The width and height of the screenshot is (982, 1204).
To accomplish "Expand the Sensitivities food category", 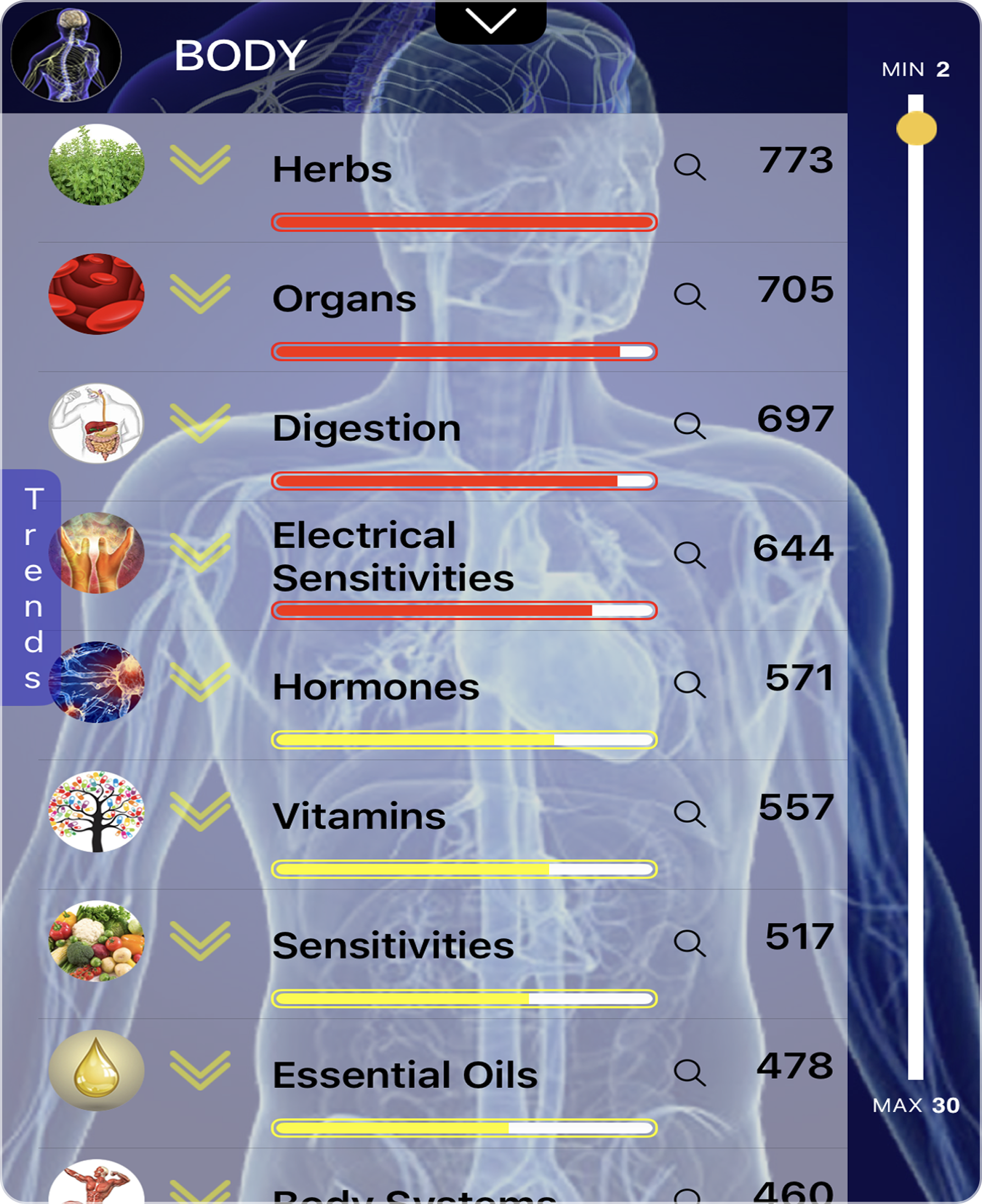I will tap(200, 940).
